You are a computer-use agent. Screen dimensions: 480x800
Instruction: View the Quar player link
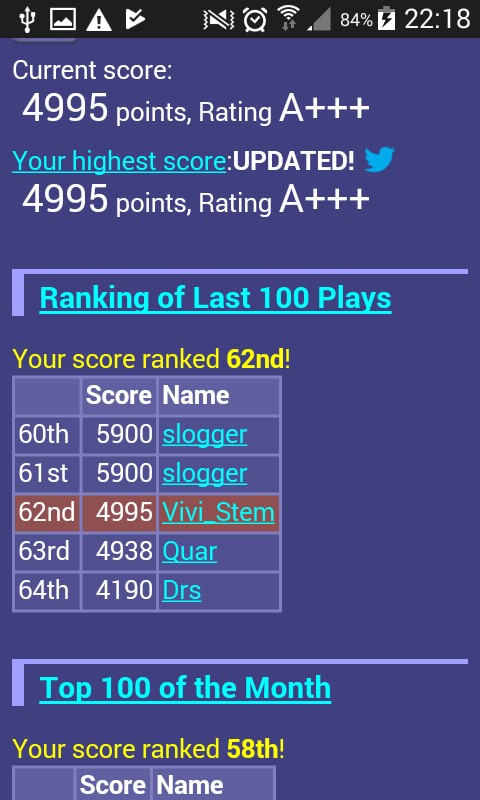(189, 552)
